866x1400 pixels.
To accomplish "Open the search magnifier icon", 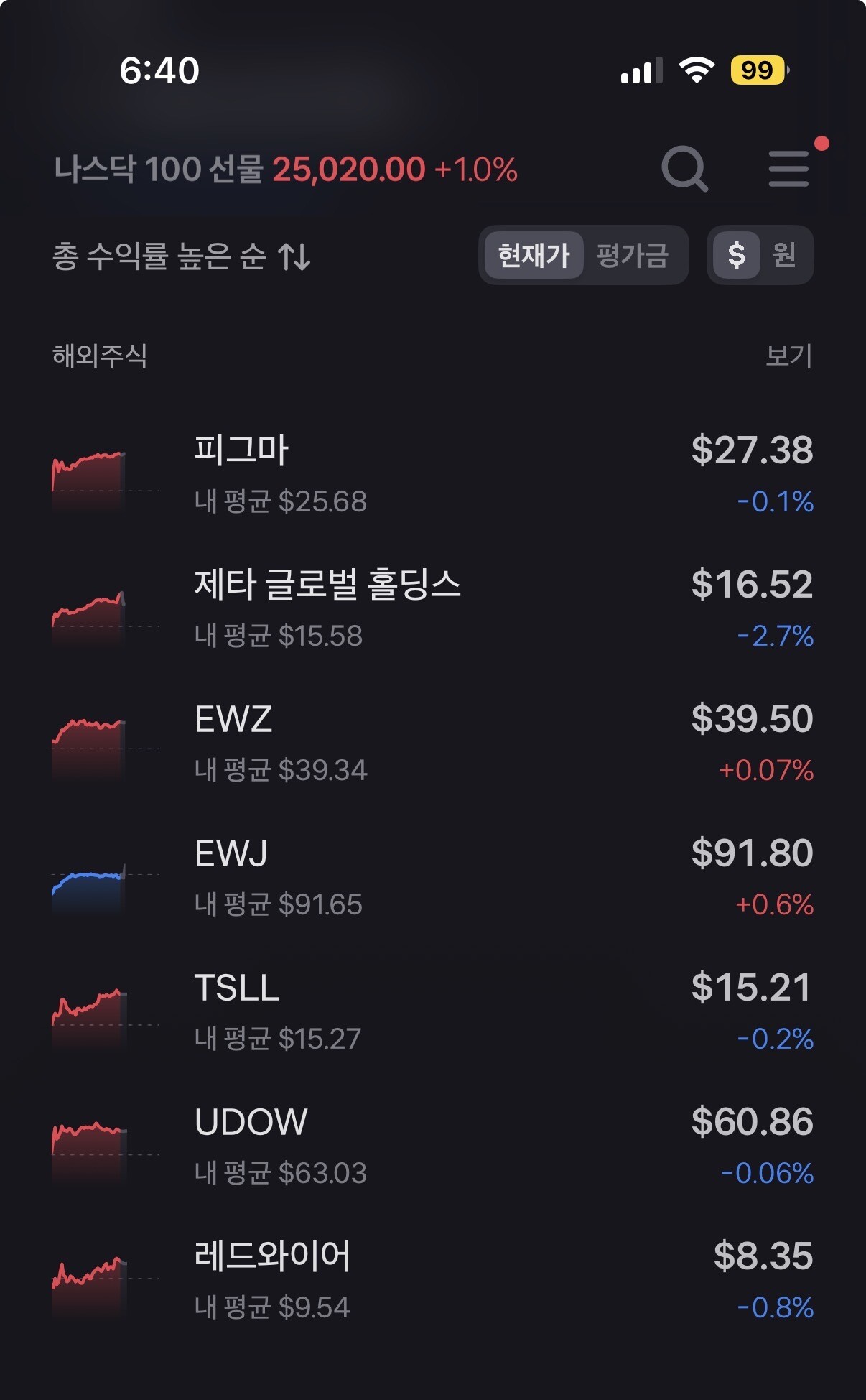I will (684, 169).
